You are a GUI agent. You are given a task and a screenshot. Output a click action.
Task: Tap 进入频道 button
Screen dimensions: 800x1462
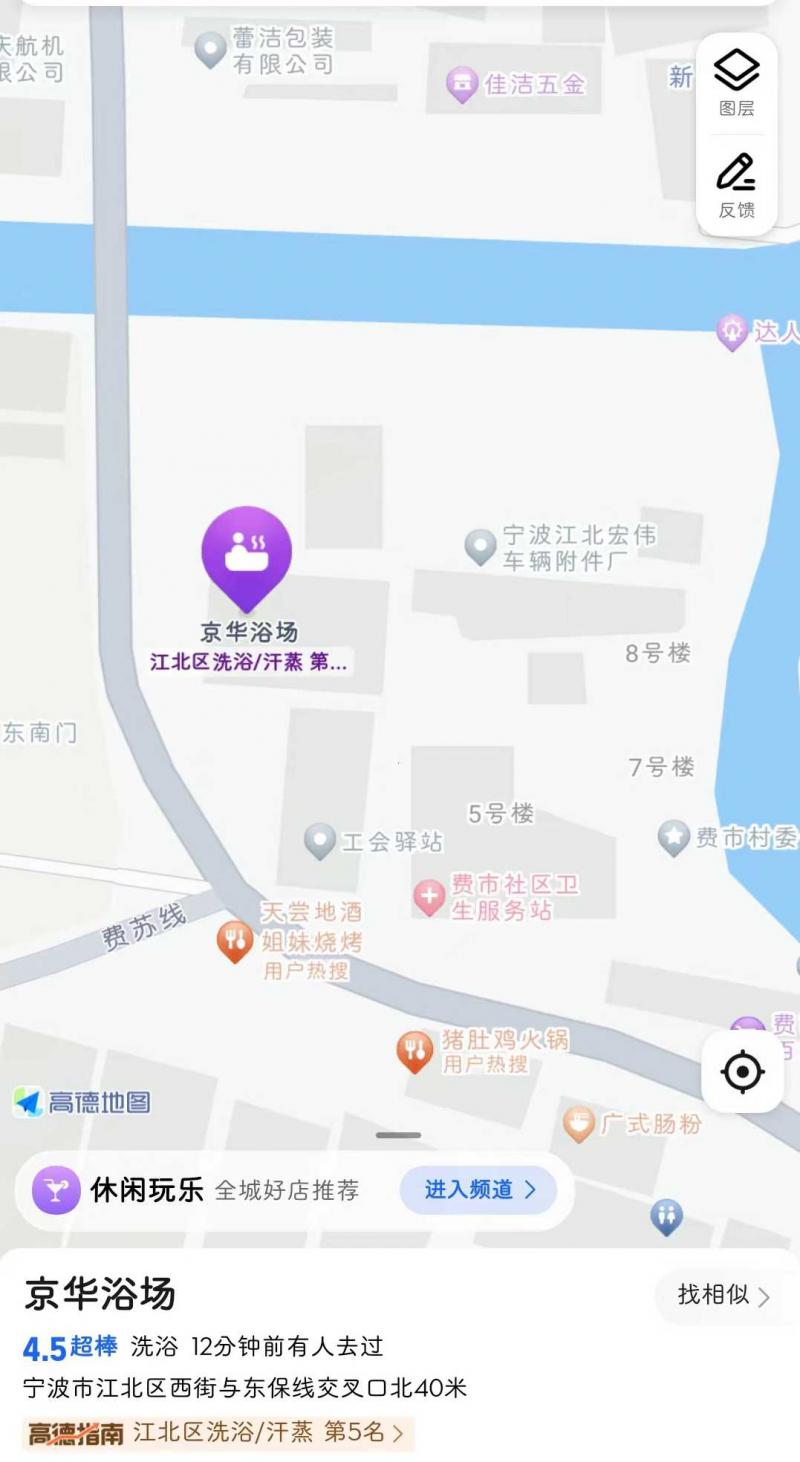[479, 1190]
